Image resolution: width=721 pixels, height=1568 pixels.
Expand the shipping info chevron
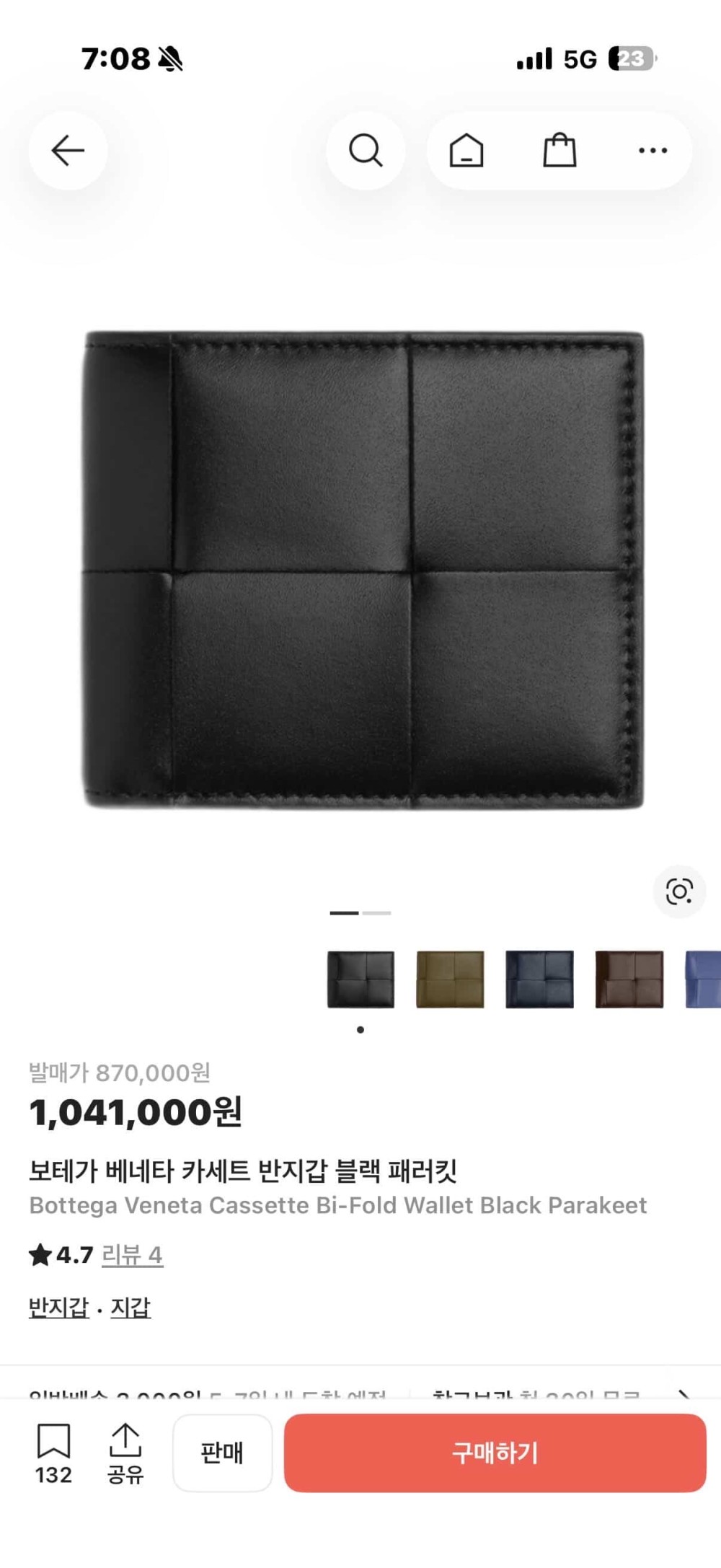pyautogui.click(x=685, y=1393)
